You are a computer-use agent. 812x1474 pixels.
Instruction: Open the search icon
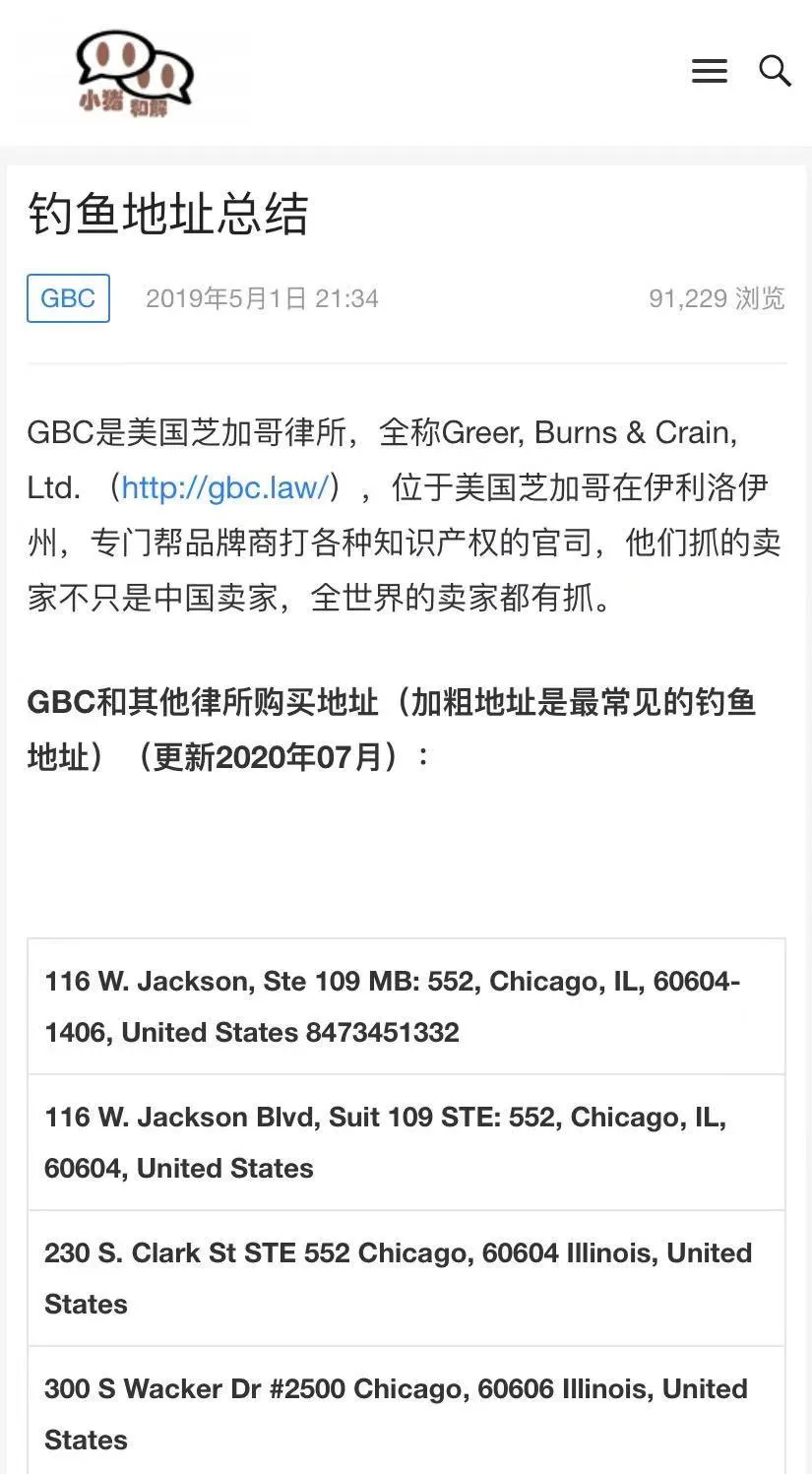[x=775, y=71]
